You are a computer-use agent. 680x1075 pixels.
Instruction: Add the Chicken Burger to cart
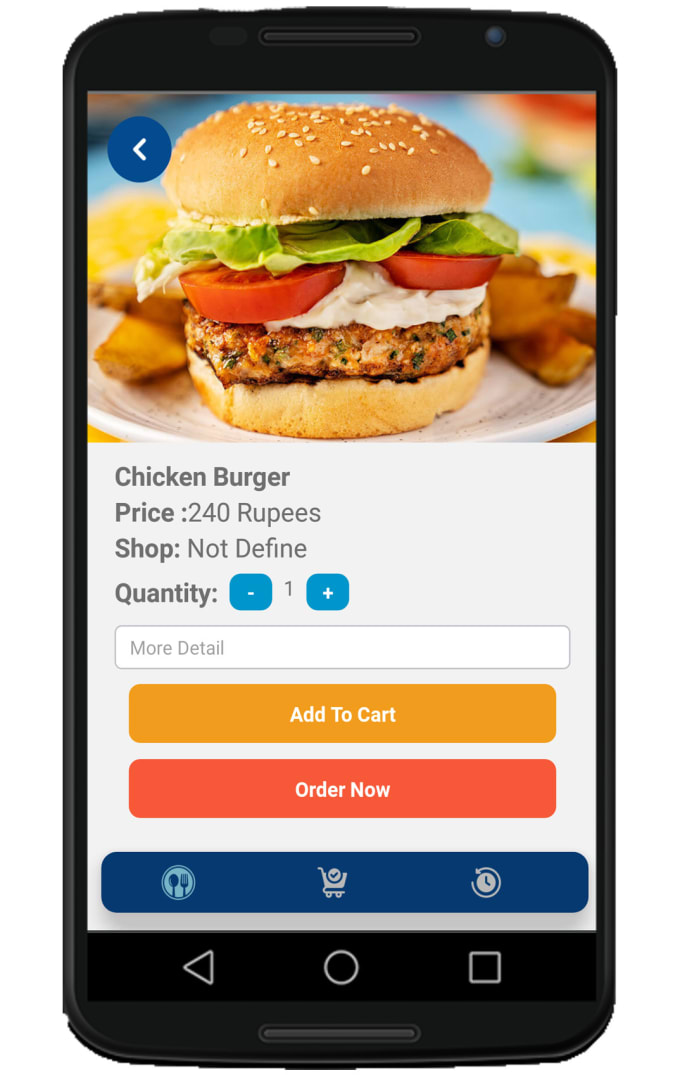click(x=342, y=713)
